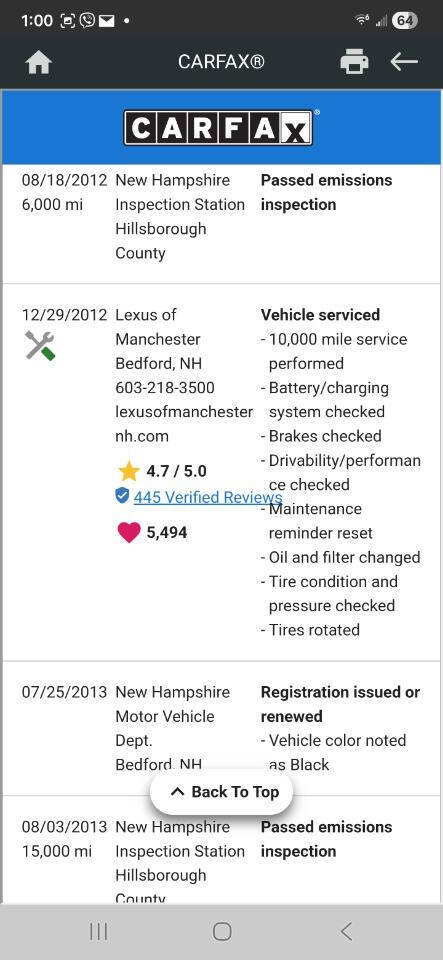Favorite Lexus of Manchester with the heart icon
Viewport: 443px width, 960px height.
tap(128, 532)
